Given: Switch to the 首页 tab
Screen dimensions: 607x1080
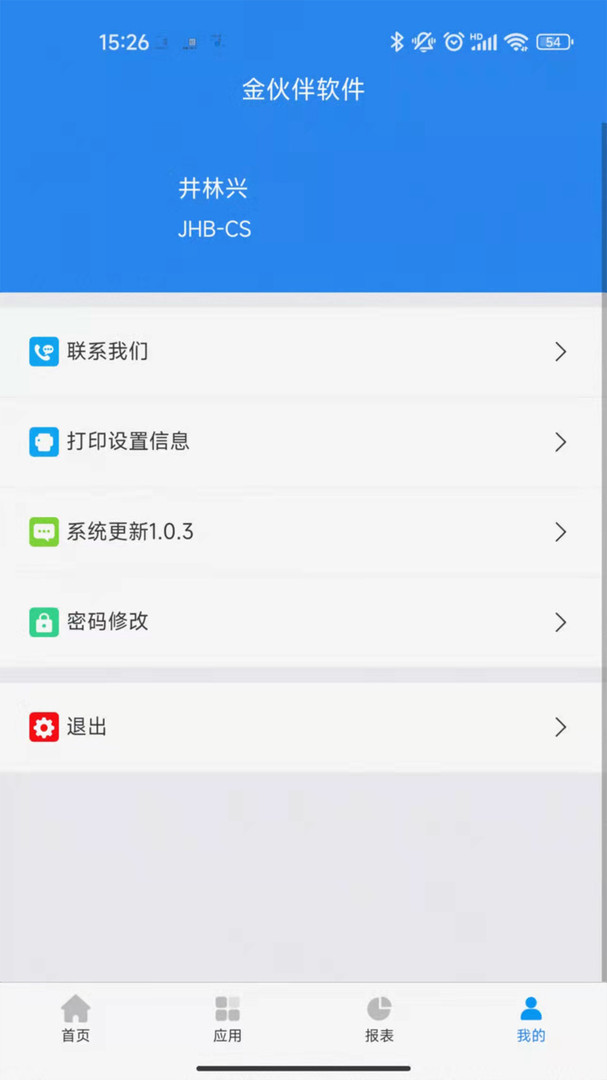Looking at the screenshot, I should pyautogui.click(x=76, y=1019).
